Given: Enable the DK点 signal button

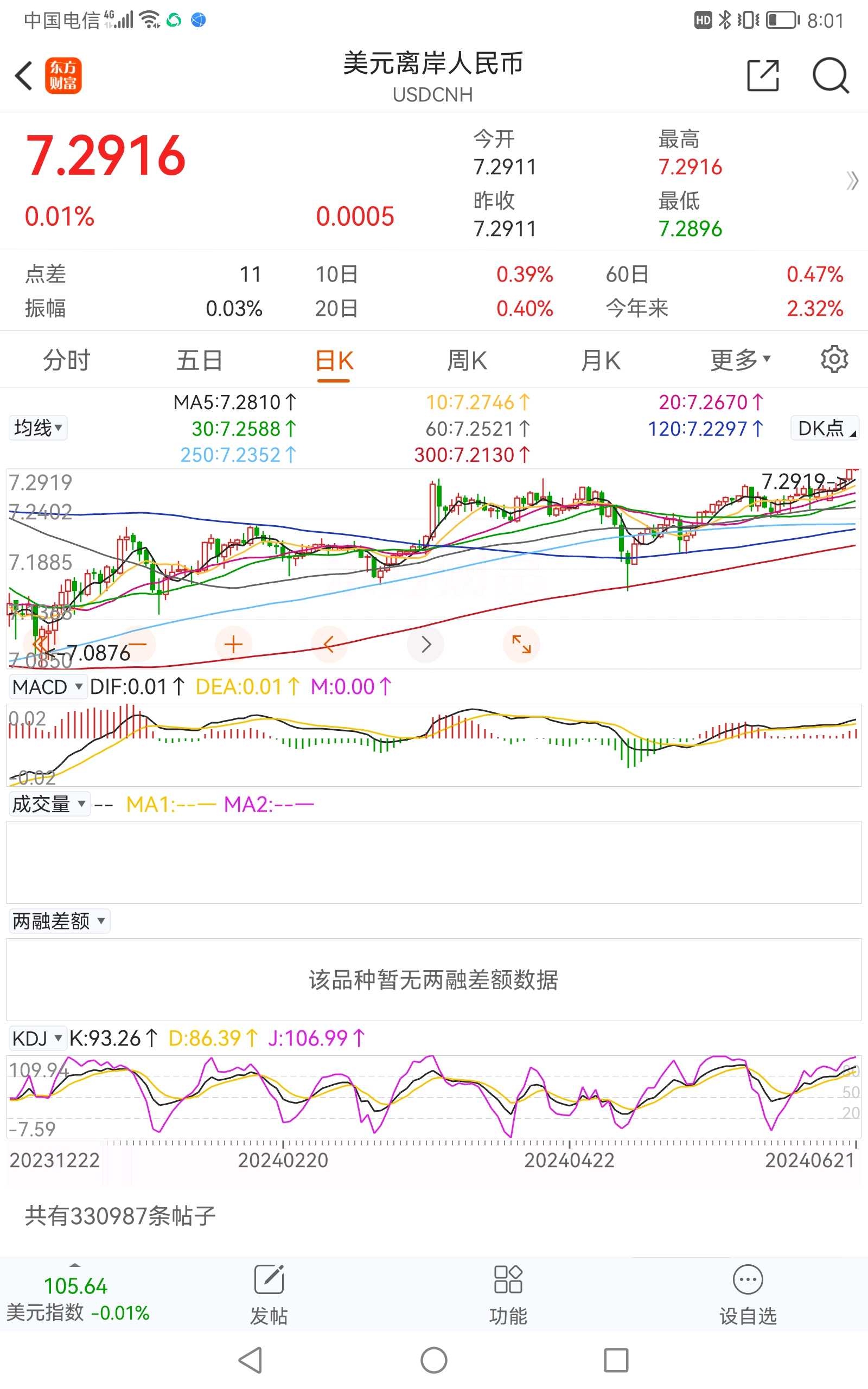Looking at the screenshot, I should (822, 428).
